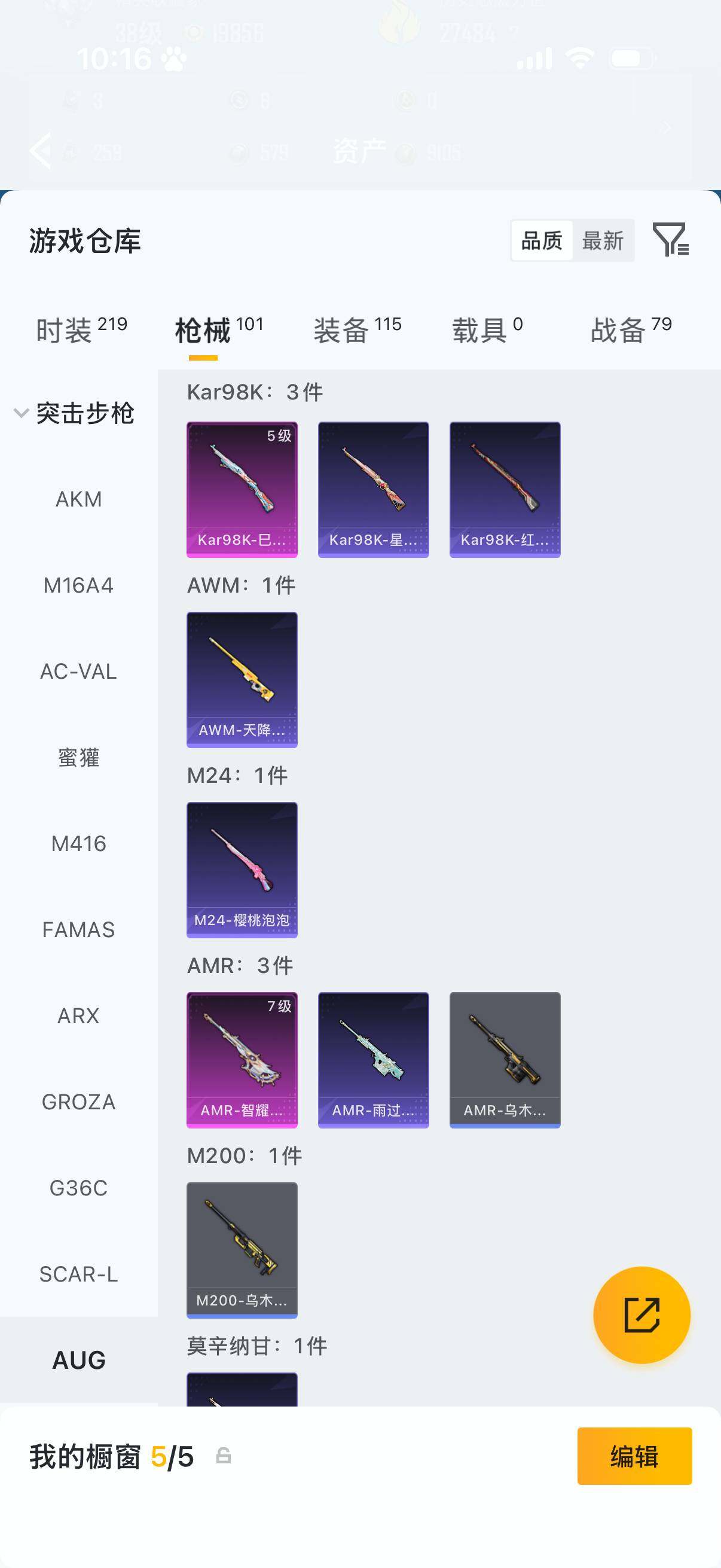This screenshot has width=721, height=1568.
Task: Jump to the GROZA section
Action: pyautogui.click(x=78, y=1102)
